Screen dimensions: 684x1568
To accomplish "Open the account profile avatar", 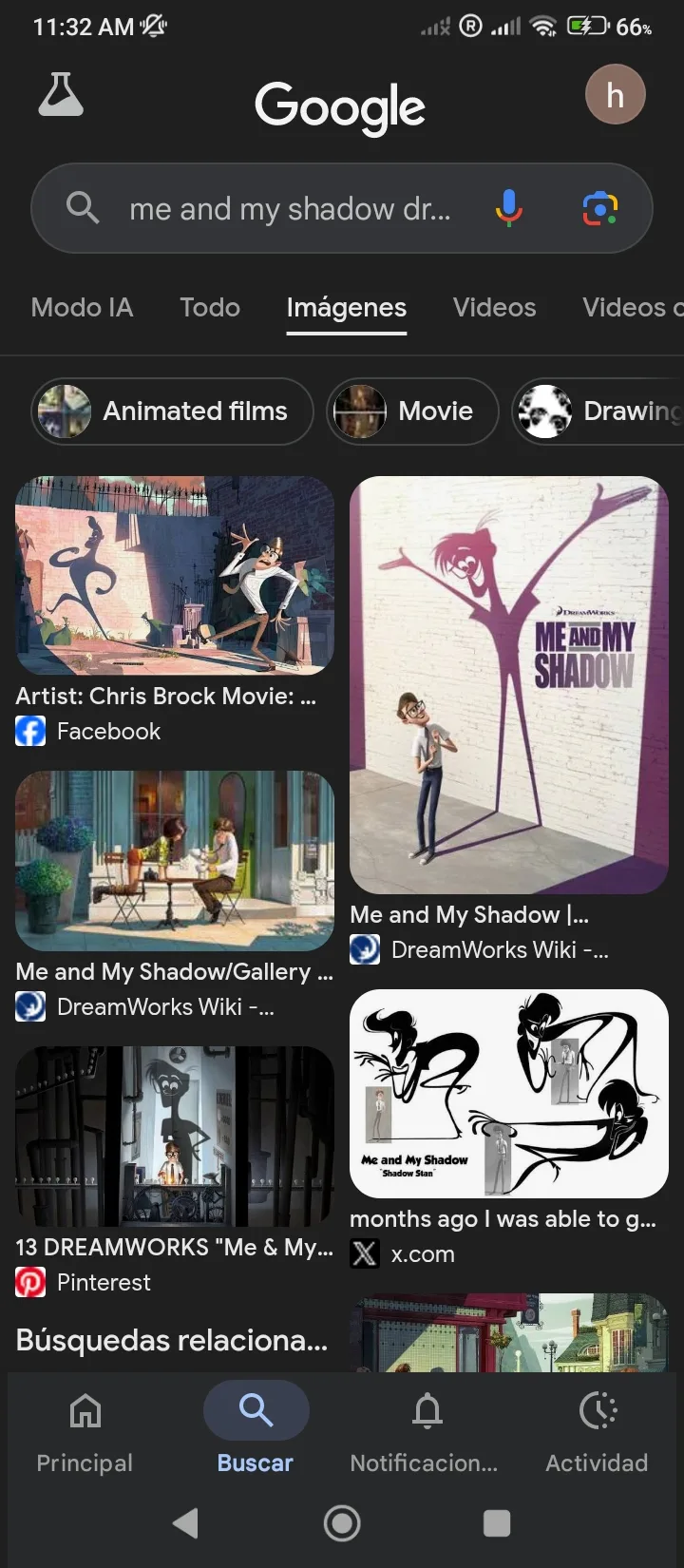I will pyautogui.click(x=615, y=95).
